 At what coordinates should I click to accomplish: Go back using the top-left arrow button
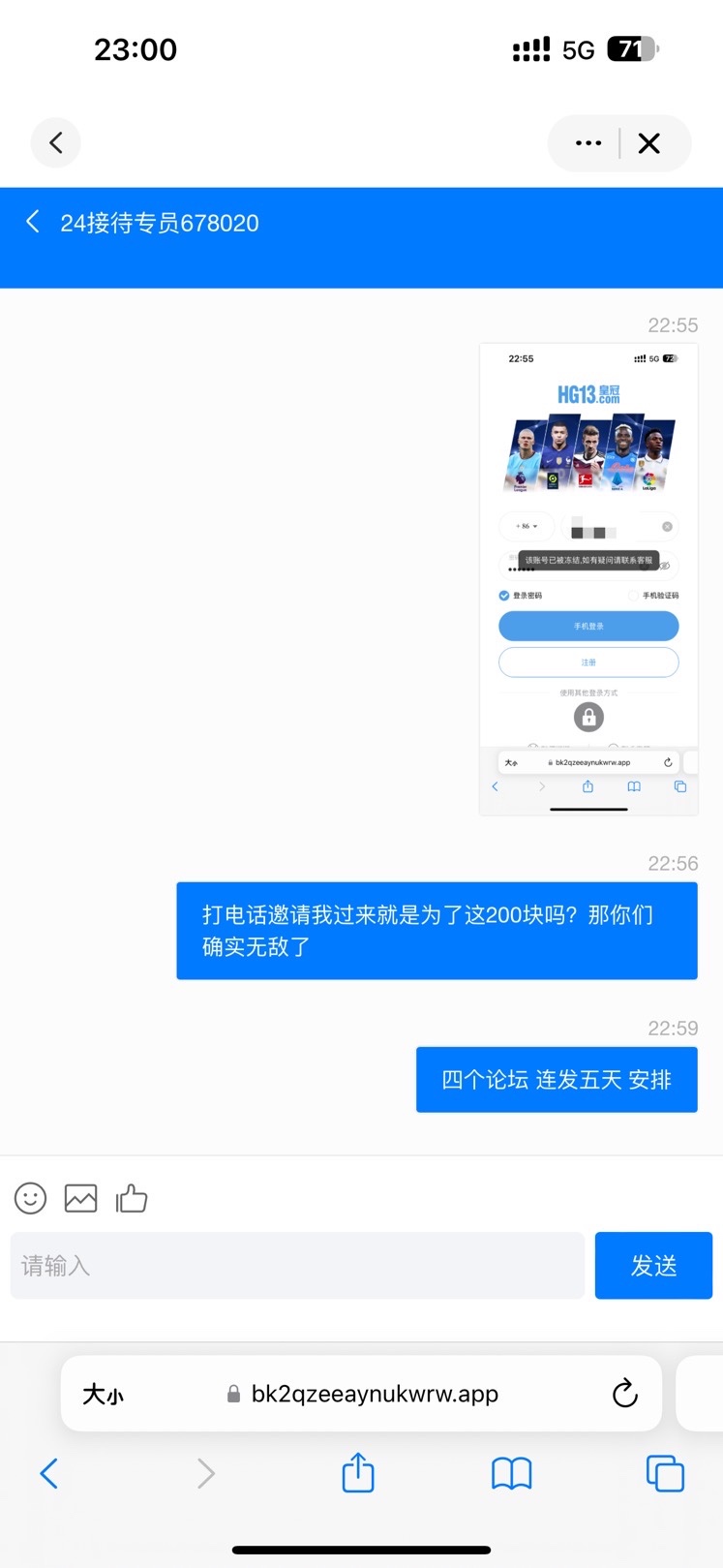pos(55,143)
